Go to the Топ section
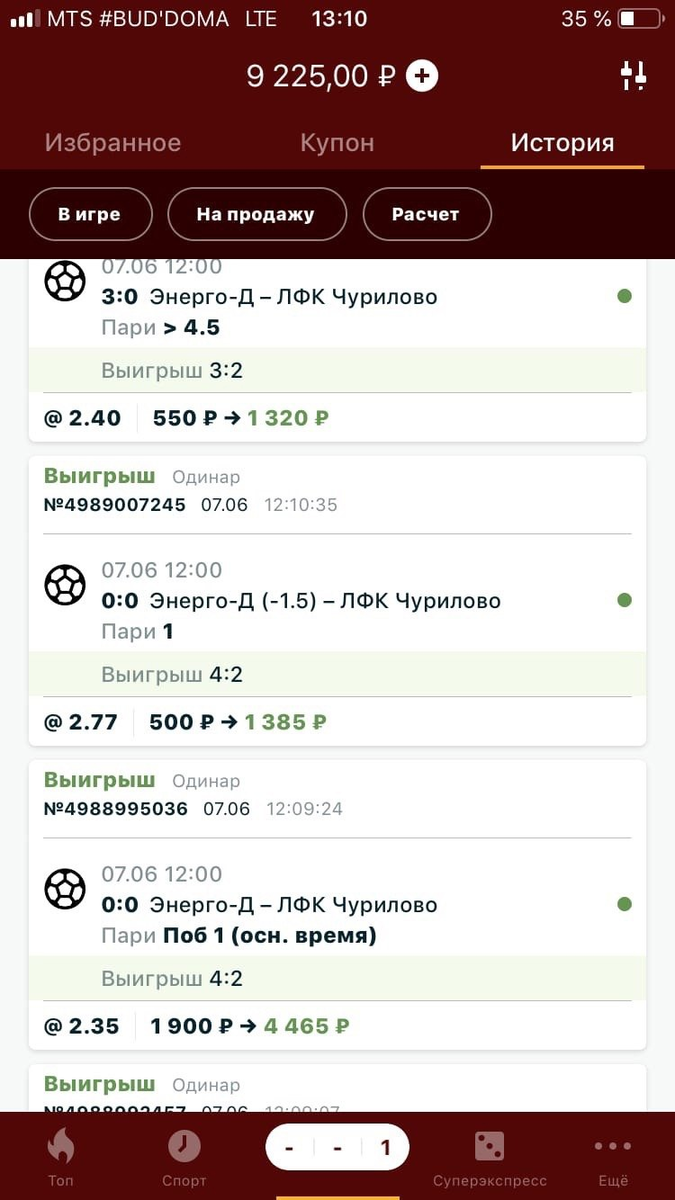Viewport: 675px width, 1200px height. (x=61, y=1157)
